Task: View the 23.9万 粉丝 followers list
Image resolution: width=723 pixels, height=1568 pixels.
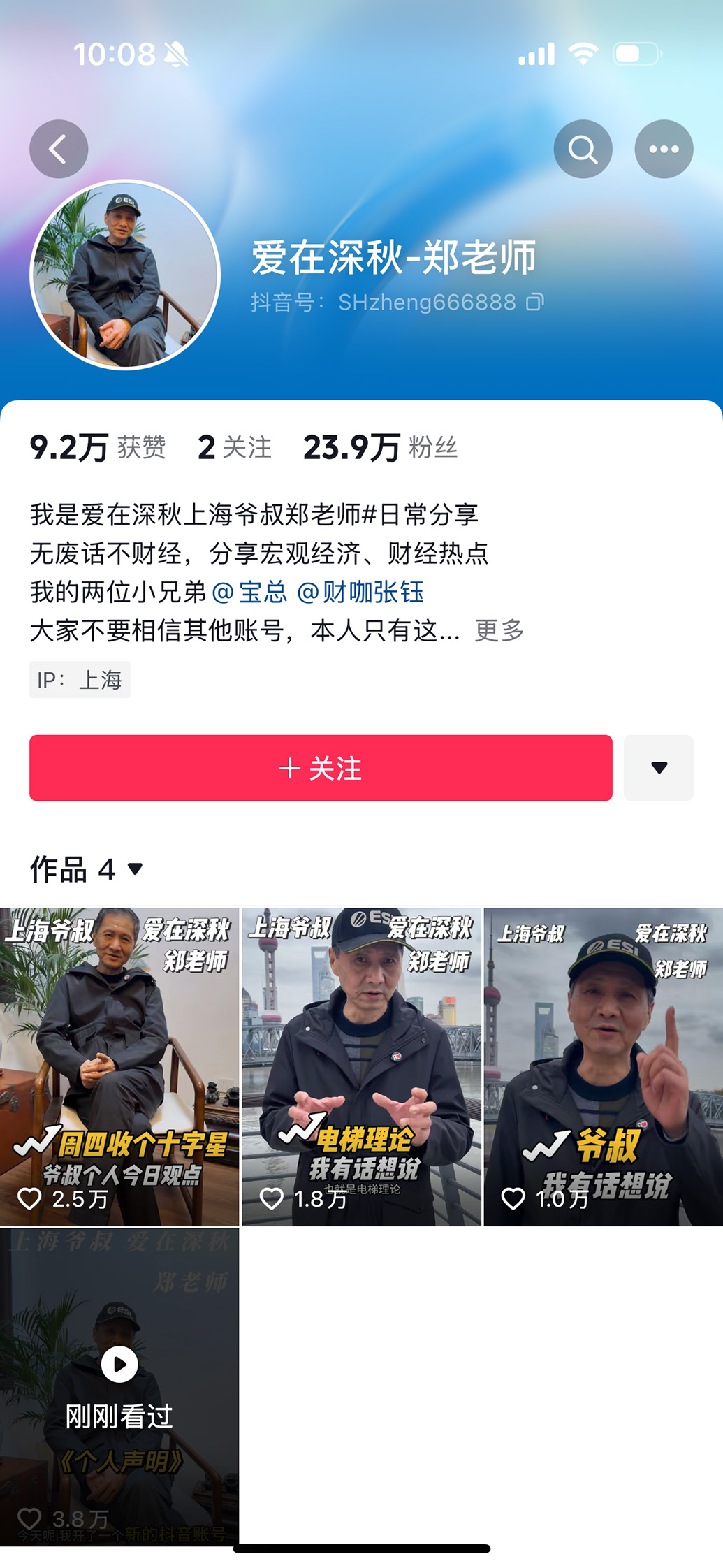Action: [381, 447]
